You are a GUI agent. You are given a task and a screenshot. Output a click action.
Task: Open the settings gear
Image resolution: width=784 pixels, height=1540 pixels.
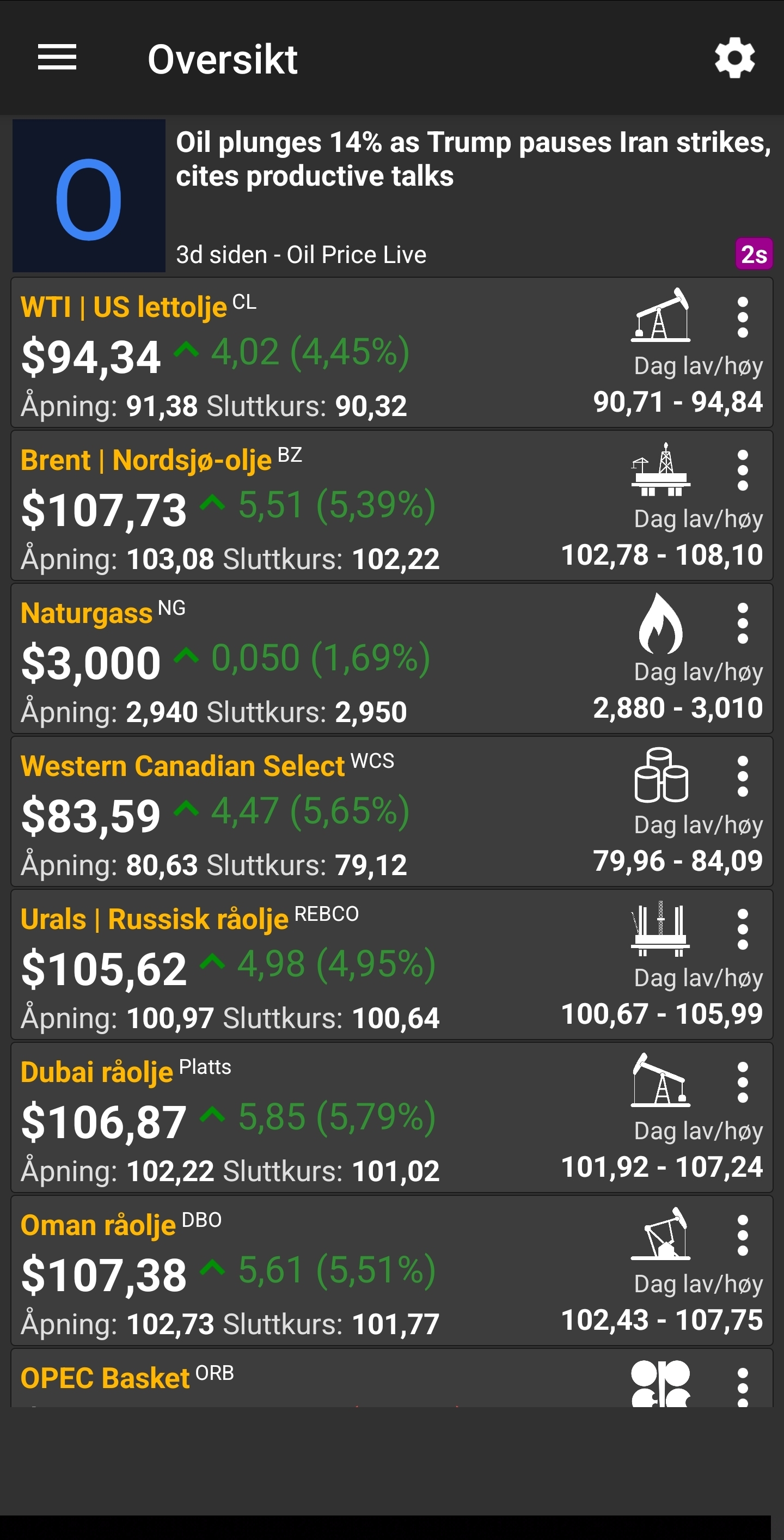pyautogui.click(x=734, y=58)
